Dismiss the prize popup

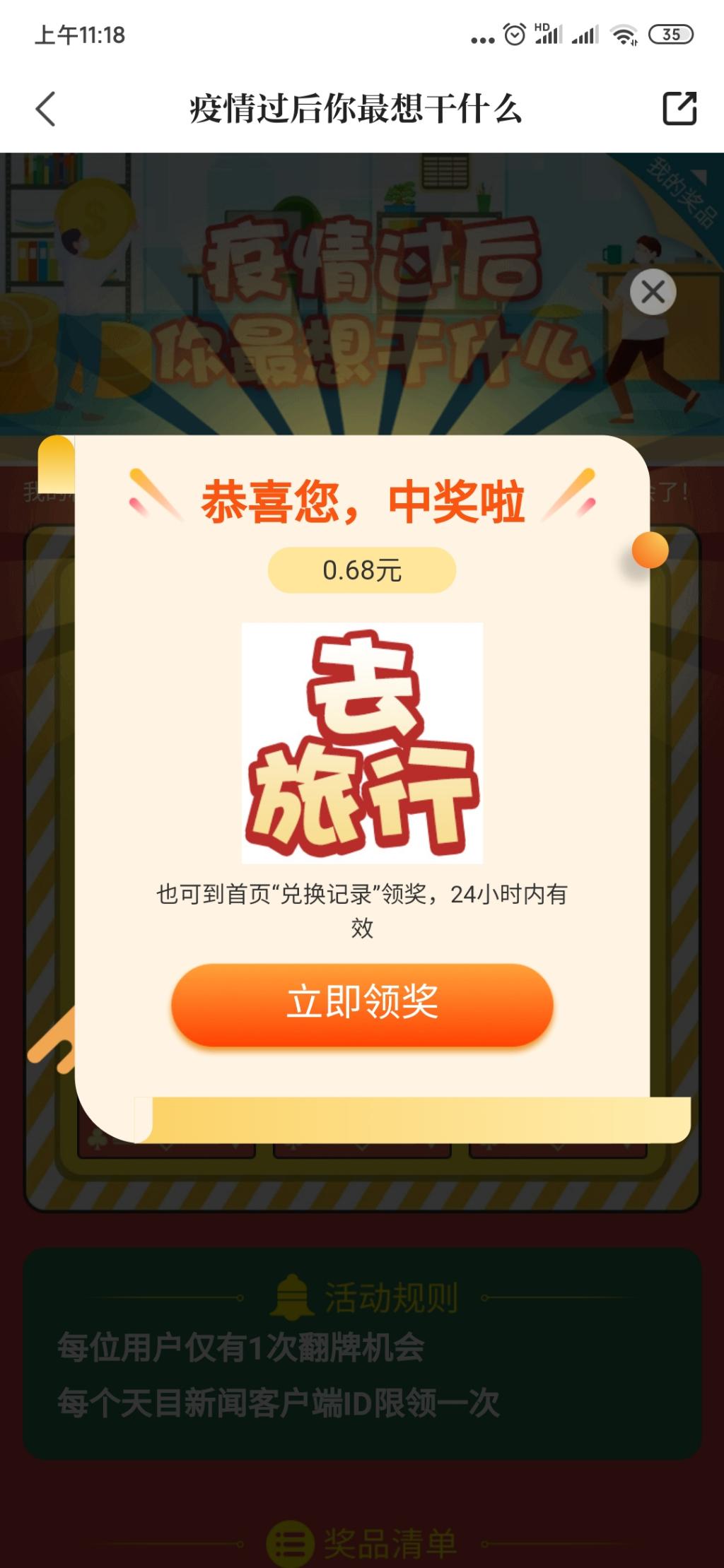[x=653, y=292]
